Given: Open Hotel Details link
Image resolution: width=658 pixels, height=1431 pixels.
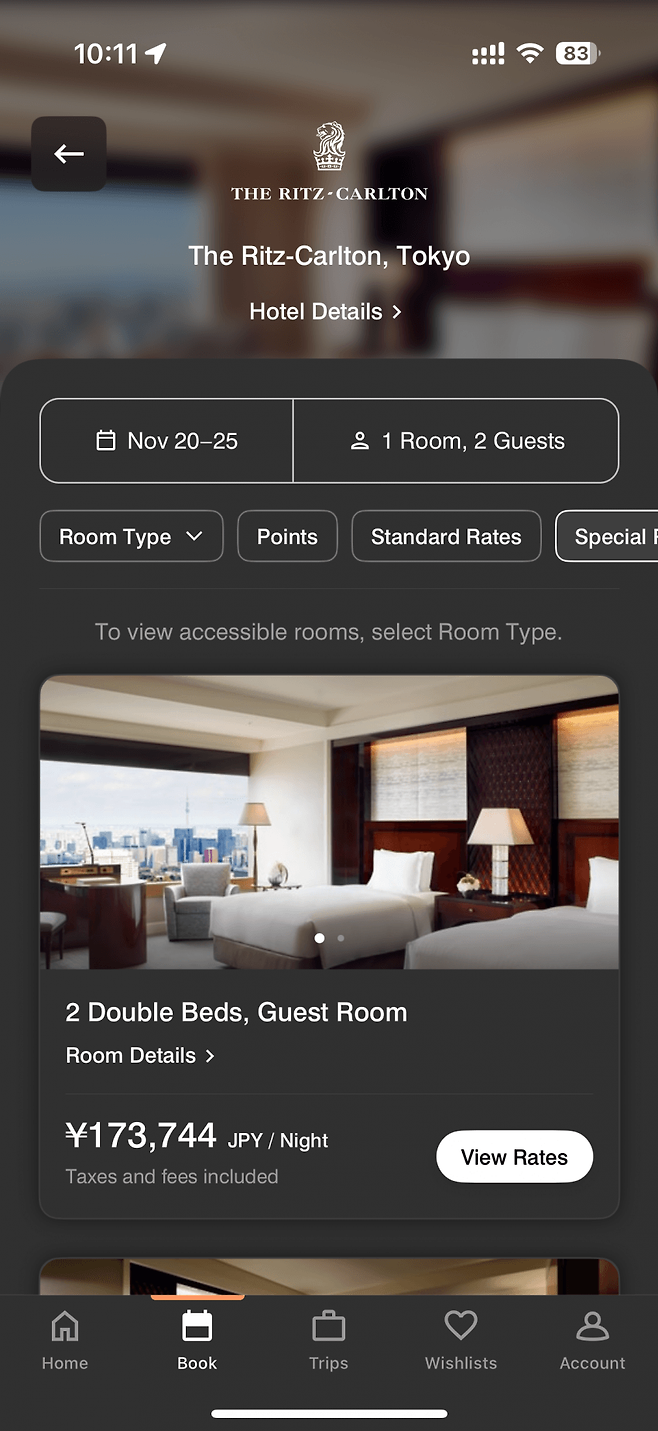Looking at the screenshot, I should tap(326, 312).
